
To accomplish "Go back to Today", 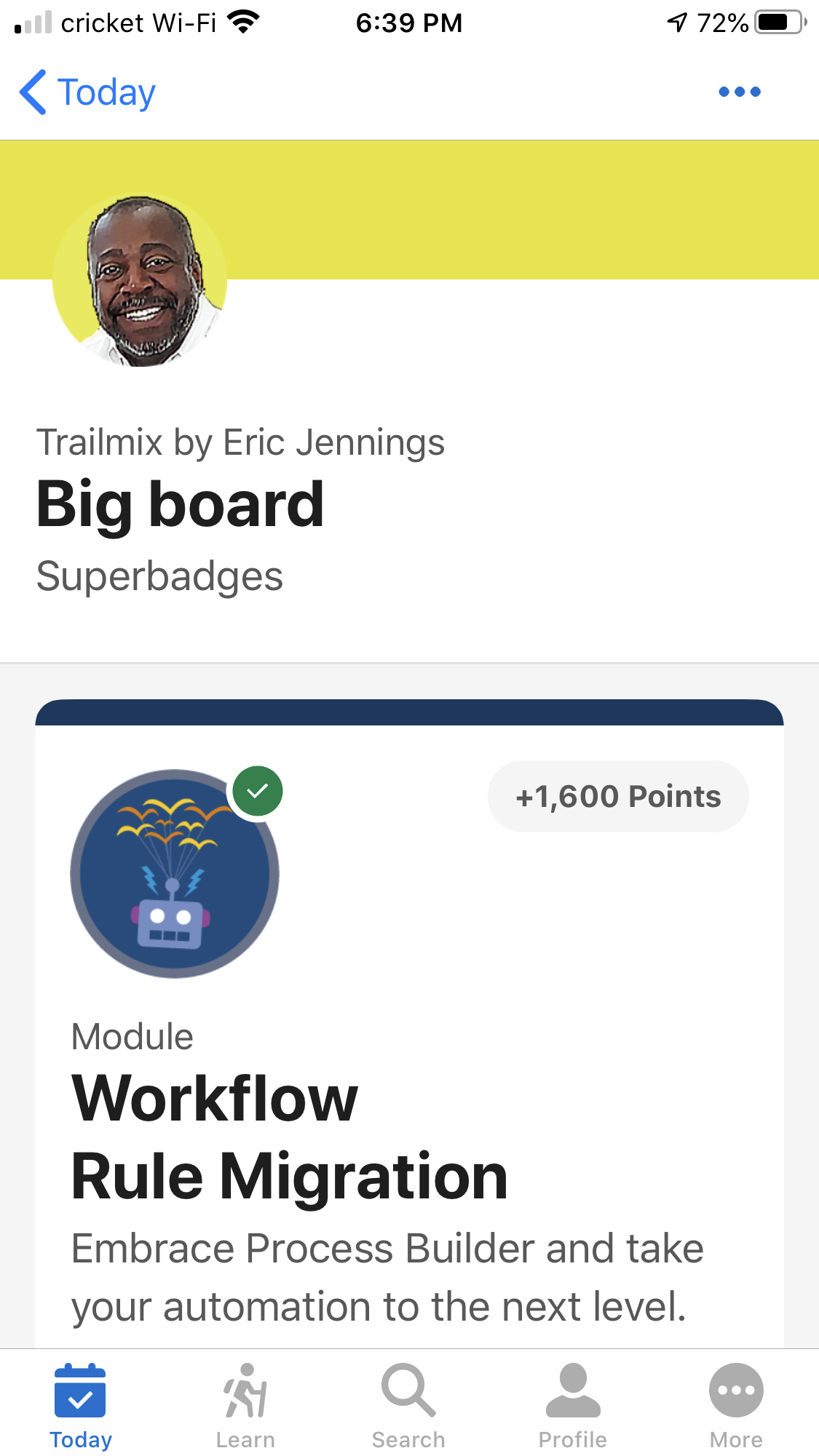I will coord(87,92).
